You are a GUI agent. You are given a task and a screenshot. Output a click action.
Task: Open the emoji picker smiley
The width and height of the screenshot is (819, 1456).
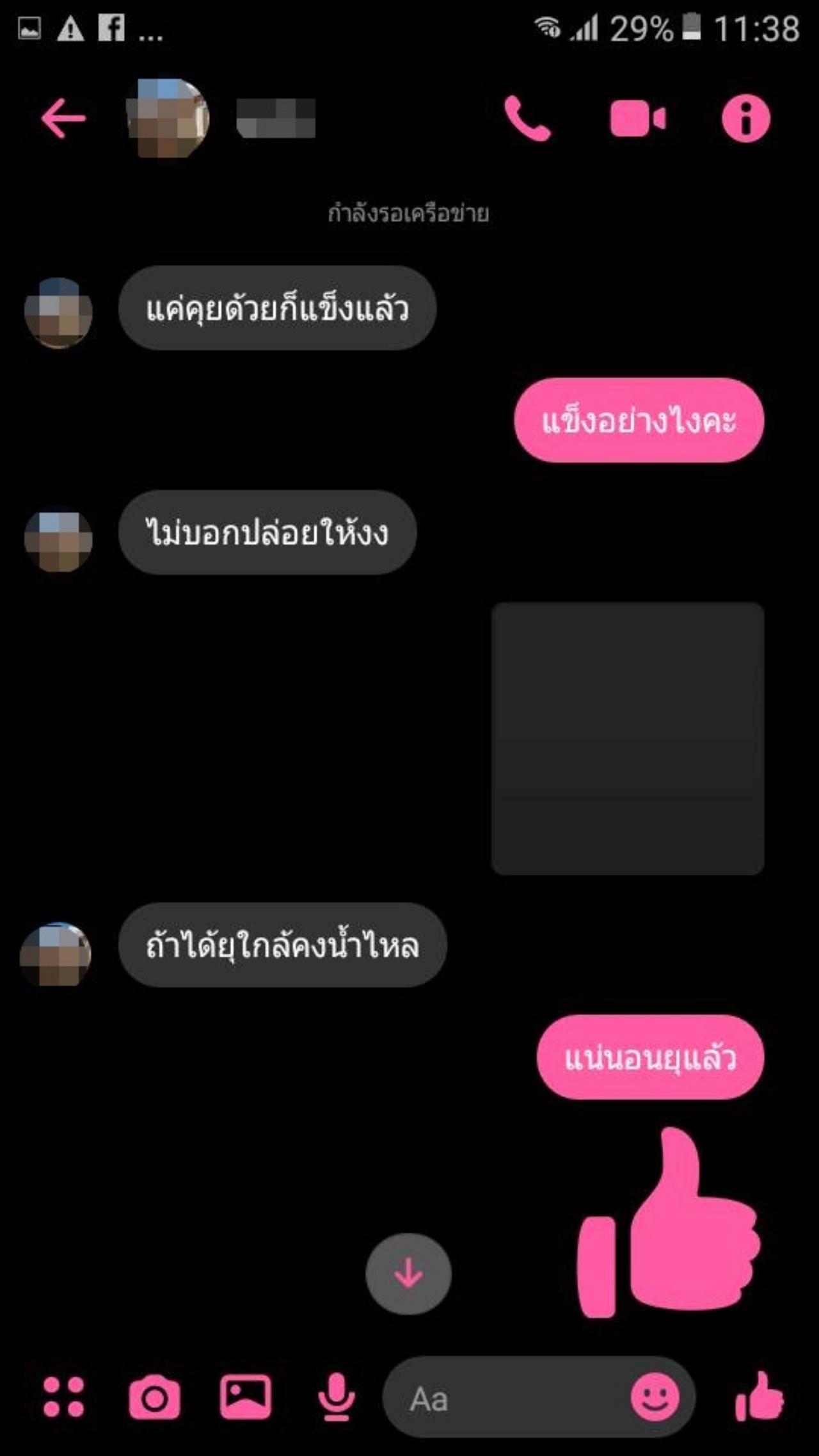point(655,1397)
